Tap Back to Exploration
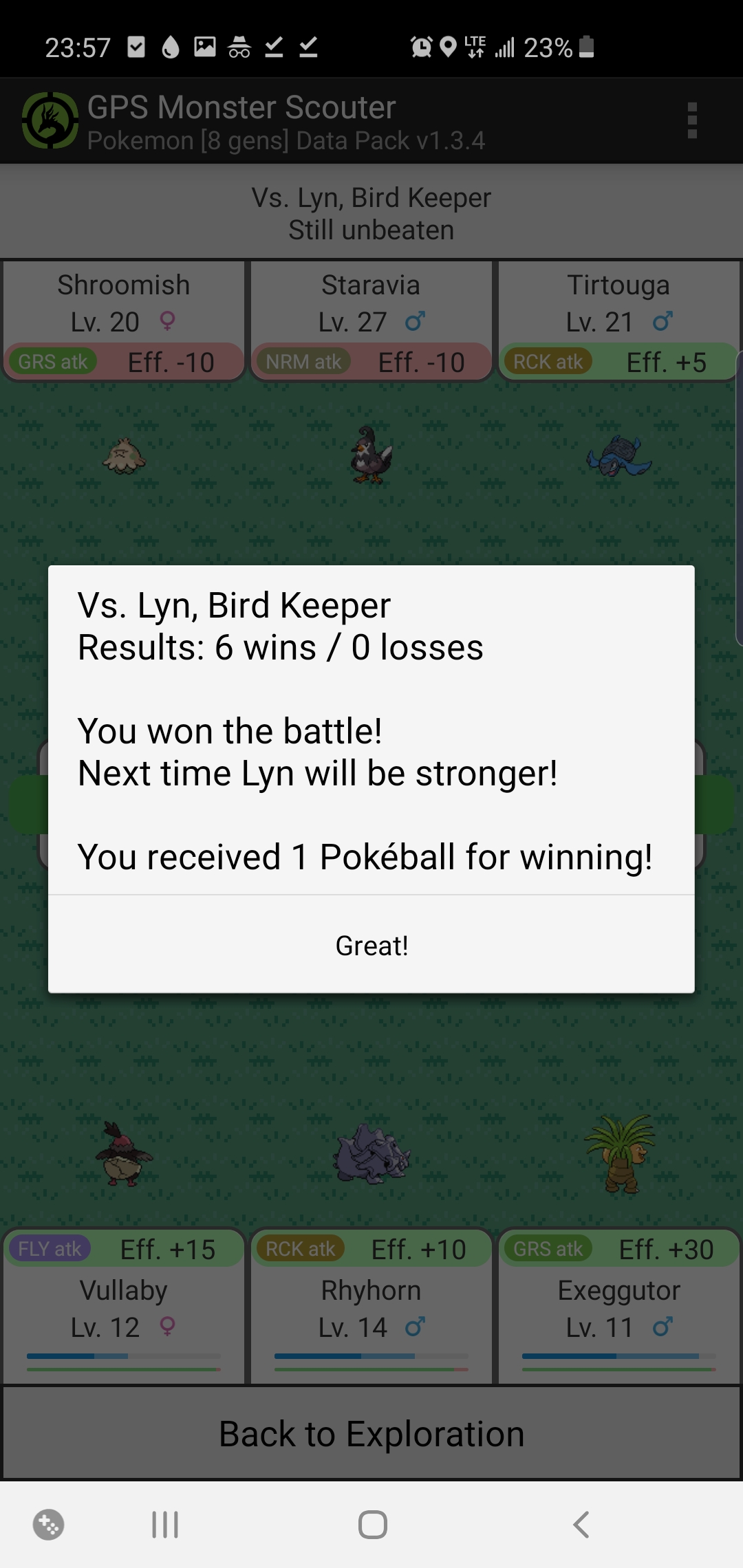Screen dimensions: 743x1568 pos(371,1434)
